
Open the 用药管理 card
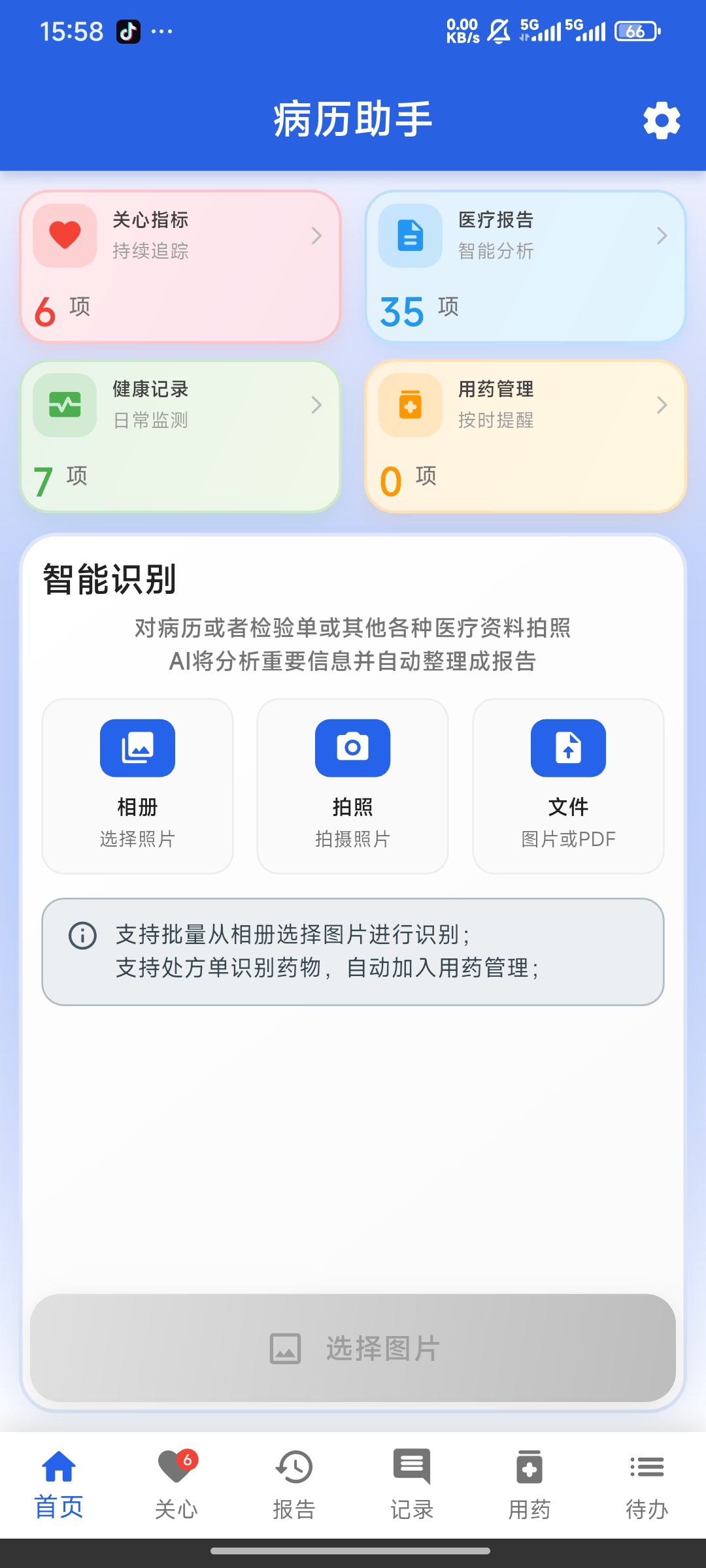[x=526, y=436]
